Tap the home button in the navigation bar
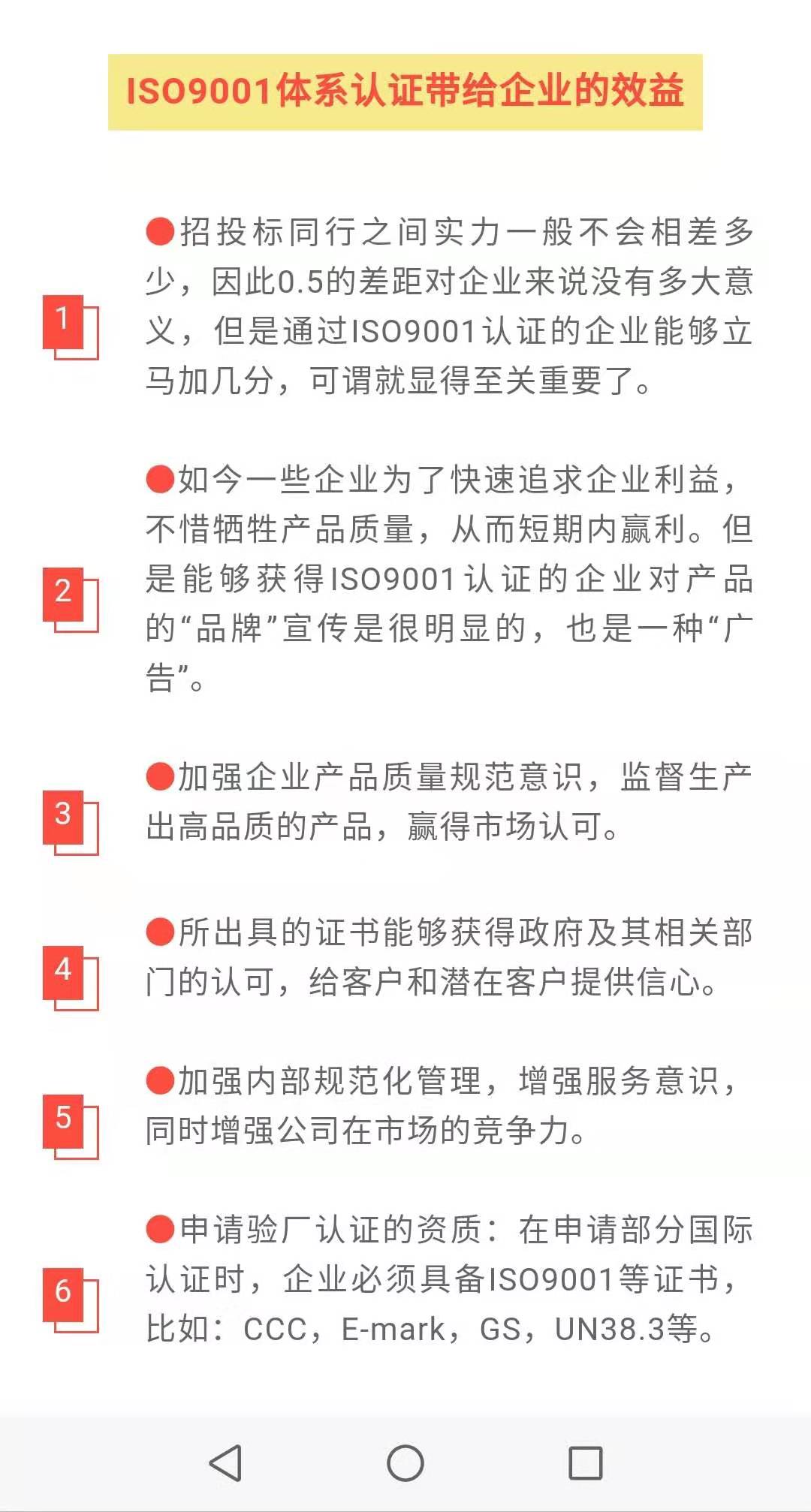This screenshot has height=1512, width=811. (x=405, y=1462)
